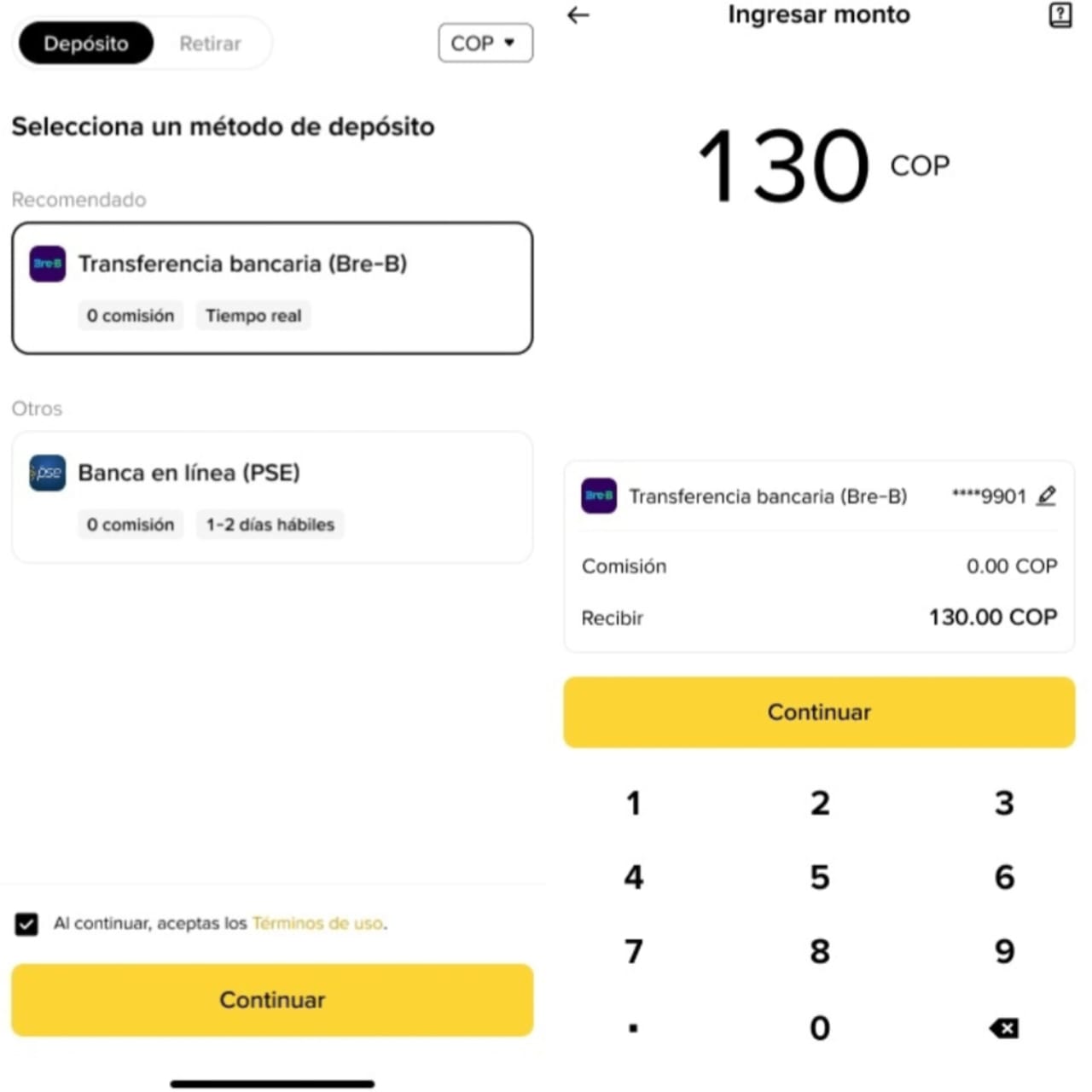Edit the account ending in 9901

[x=1047, y=496]
